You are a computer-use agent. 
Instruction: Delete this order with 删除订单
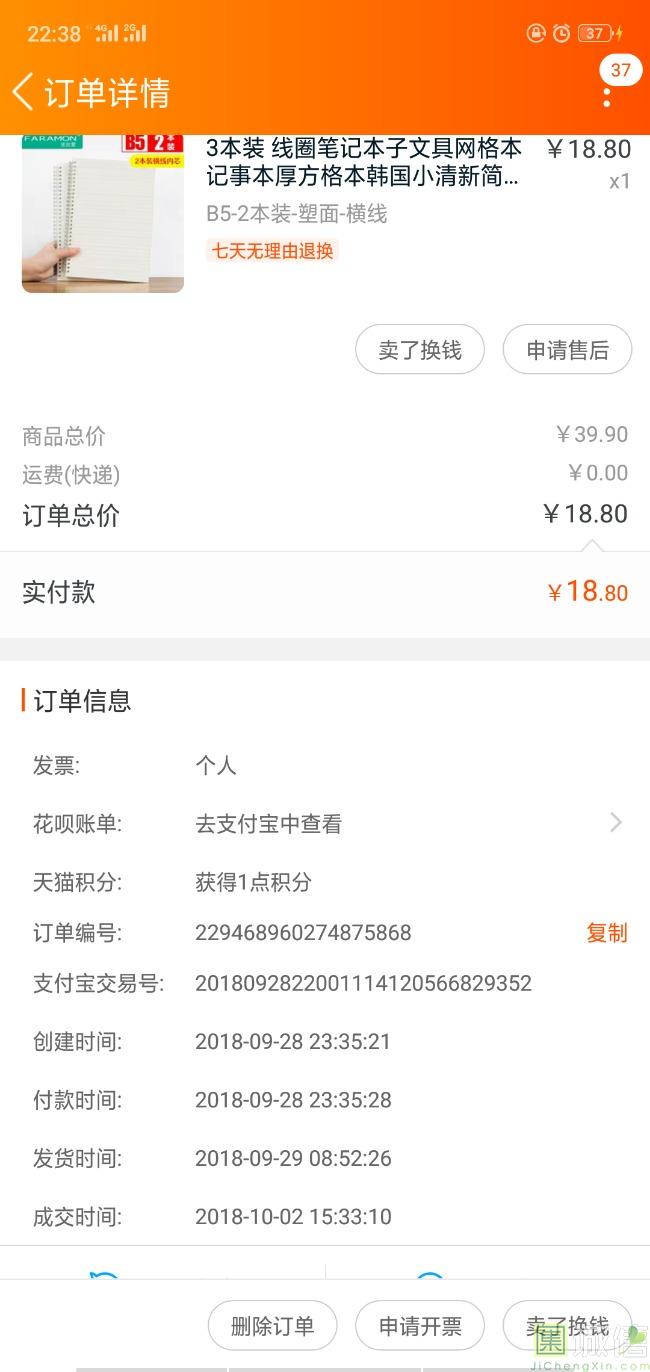(272, 1326)
